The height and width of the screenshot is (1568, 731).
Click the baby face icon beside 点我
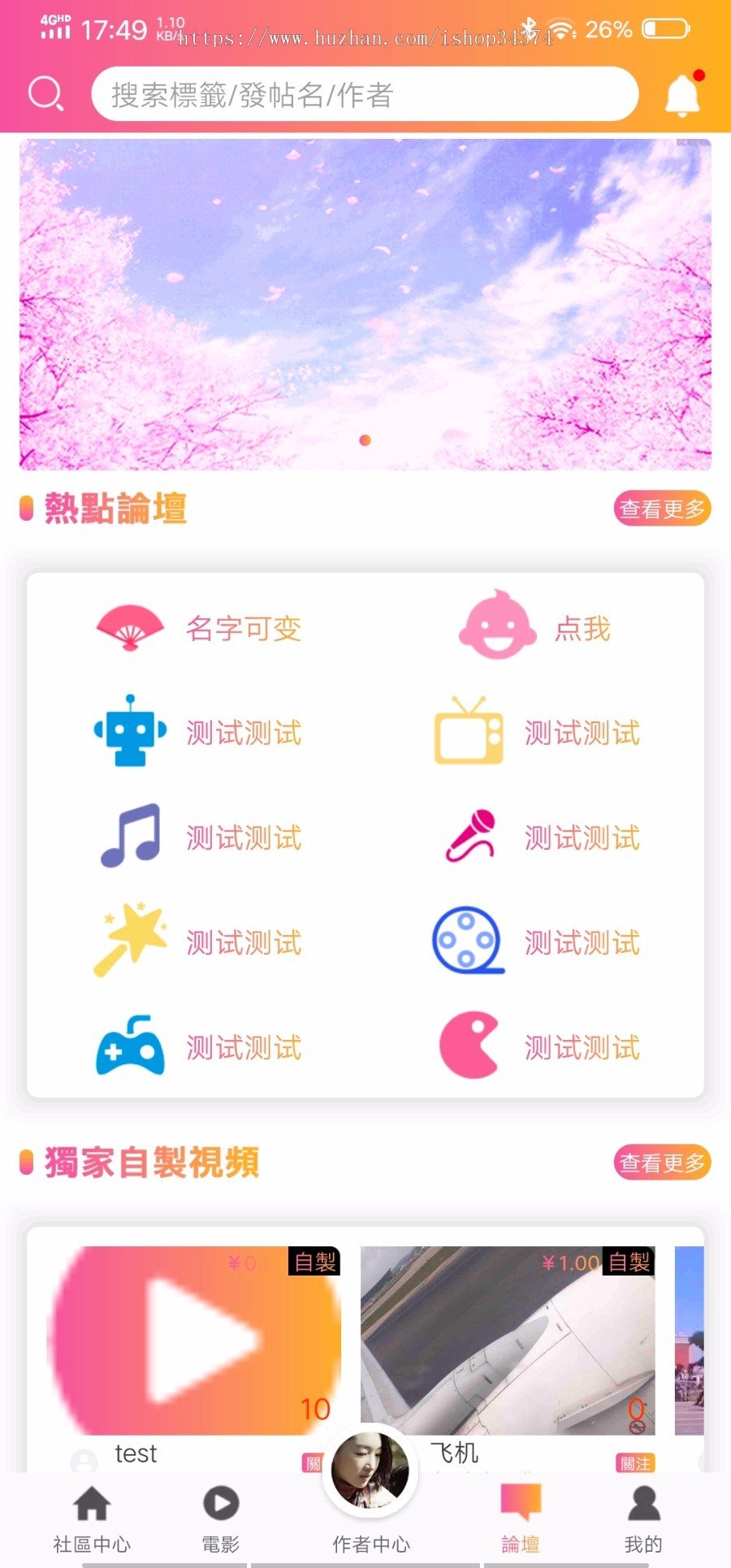[x=498, y=627]
